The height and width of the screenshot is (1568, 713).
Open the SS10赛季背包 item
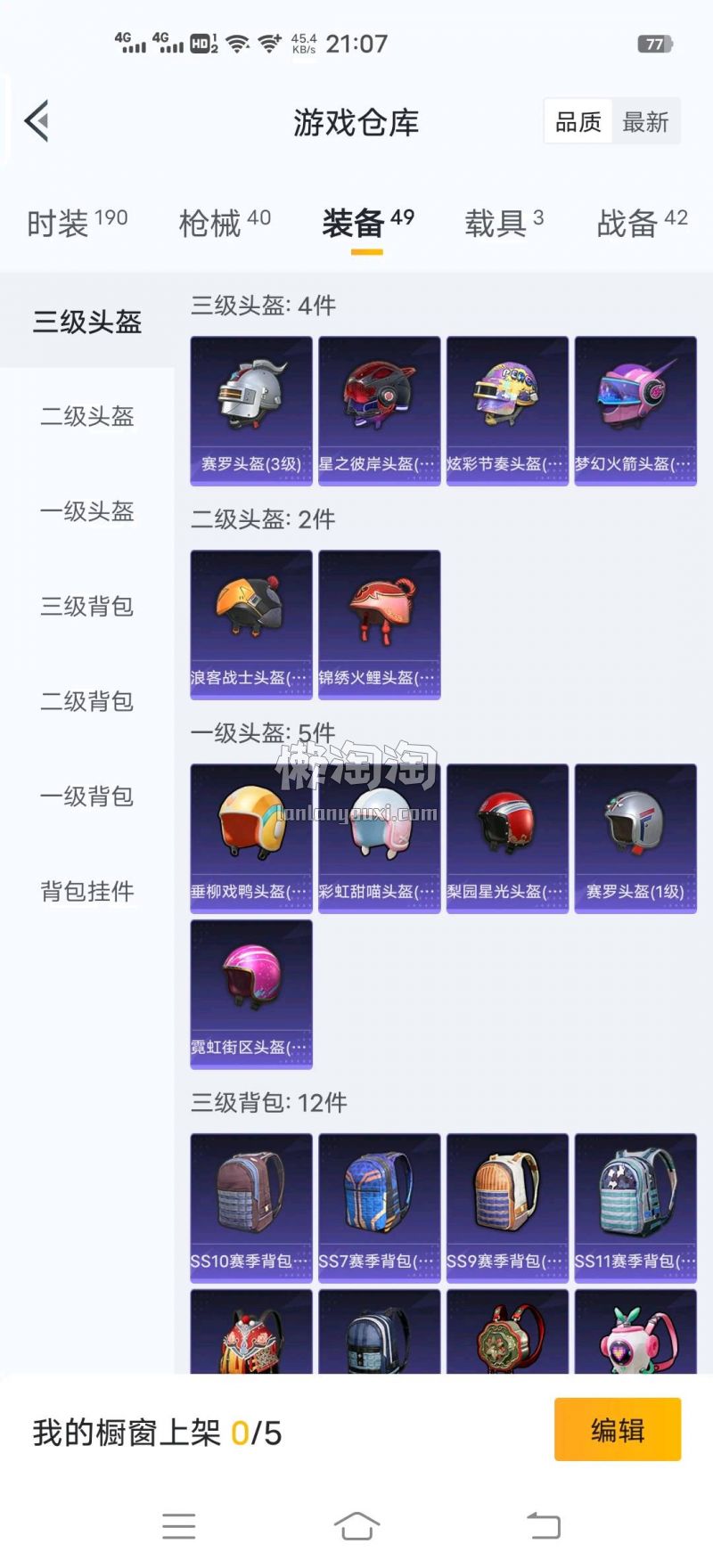coord(251,1208)
